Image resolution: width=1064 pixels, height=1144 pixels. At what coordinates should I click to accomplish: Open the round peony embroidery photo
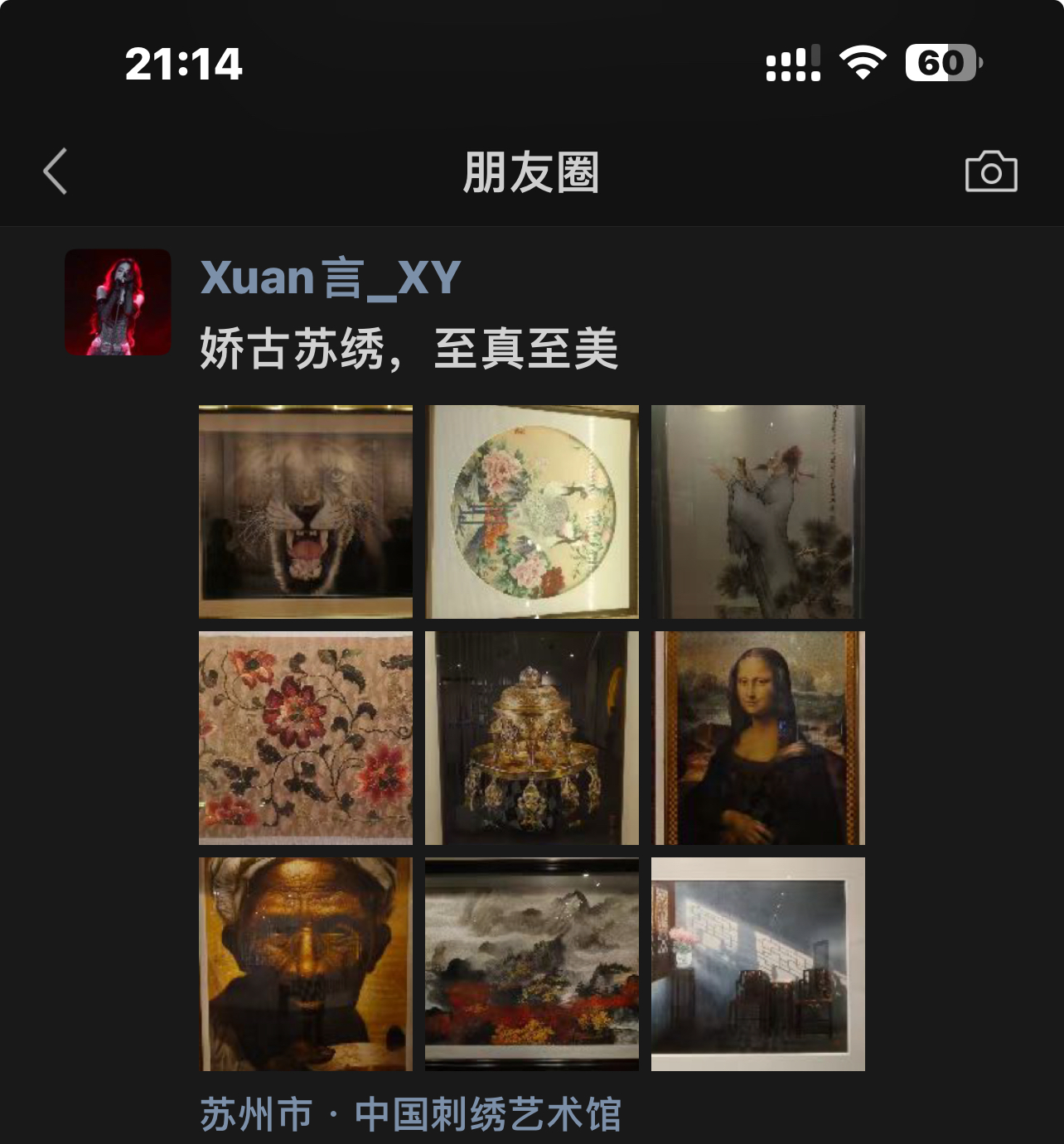[x=532, y=512]
